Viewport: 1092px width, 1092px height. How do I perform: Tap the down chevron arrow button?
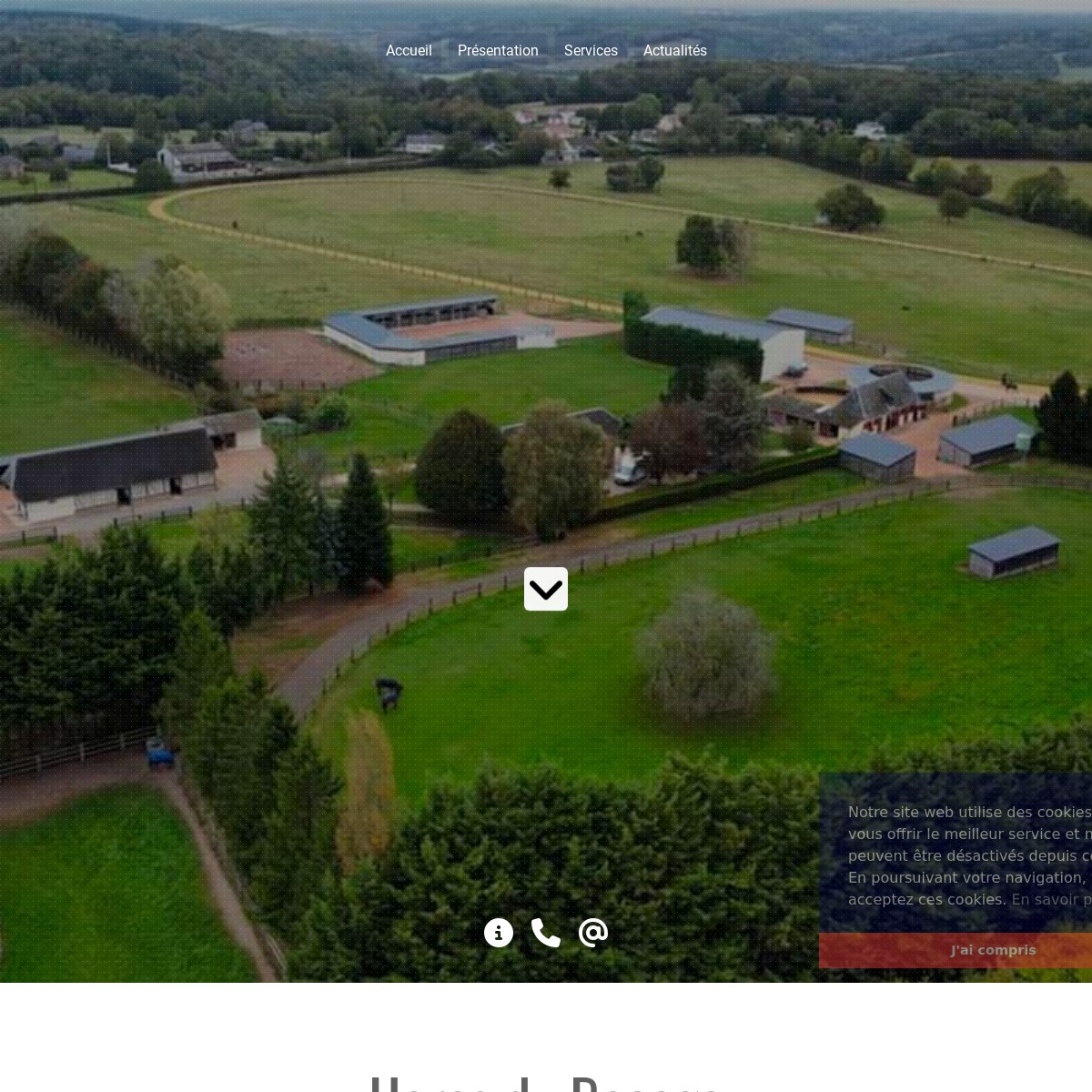[546, 590]
